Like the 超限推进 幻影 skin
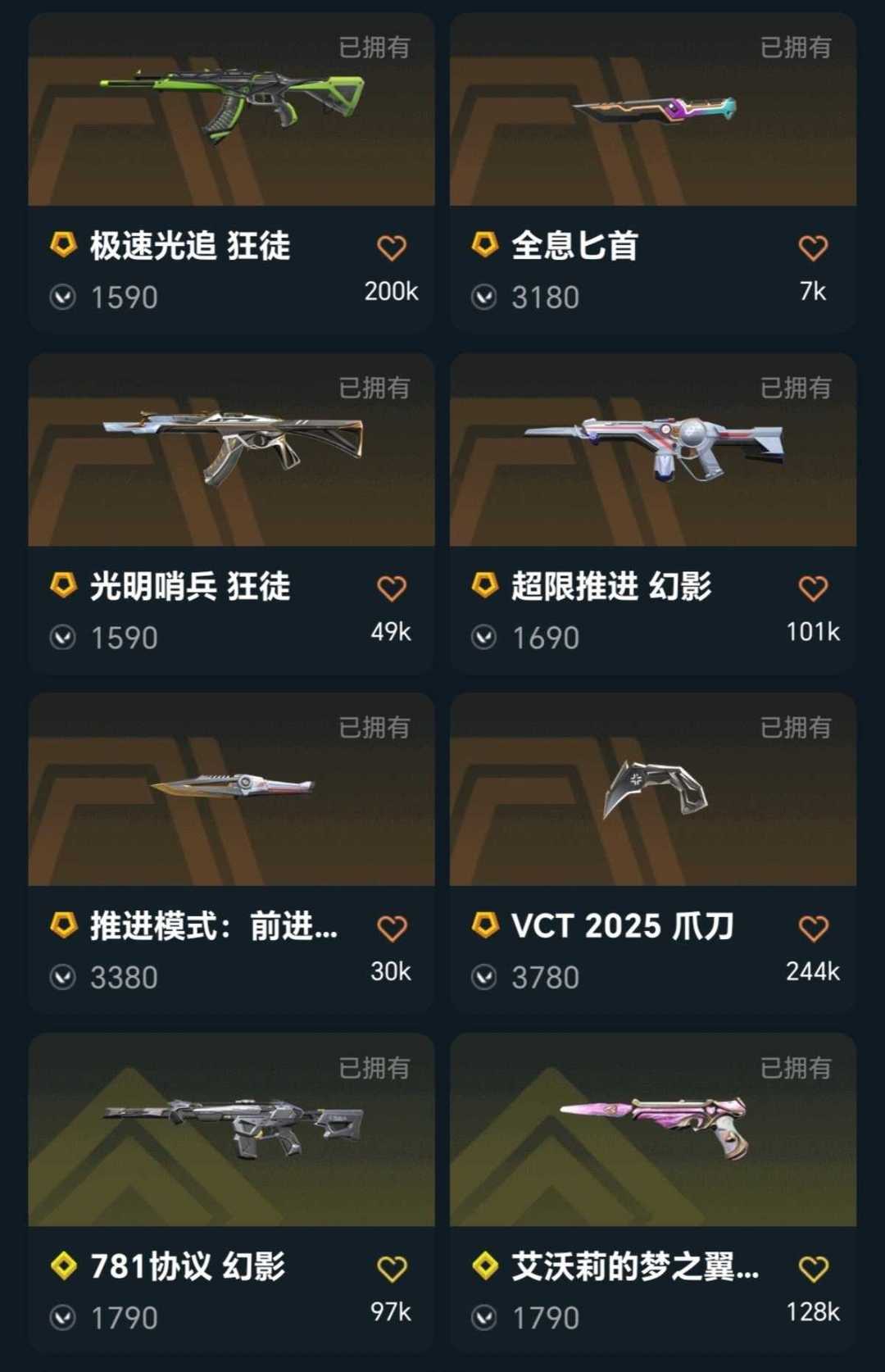The width and height of the screenshot is (885, 1372). coord(813,588)
